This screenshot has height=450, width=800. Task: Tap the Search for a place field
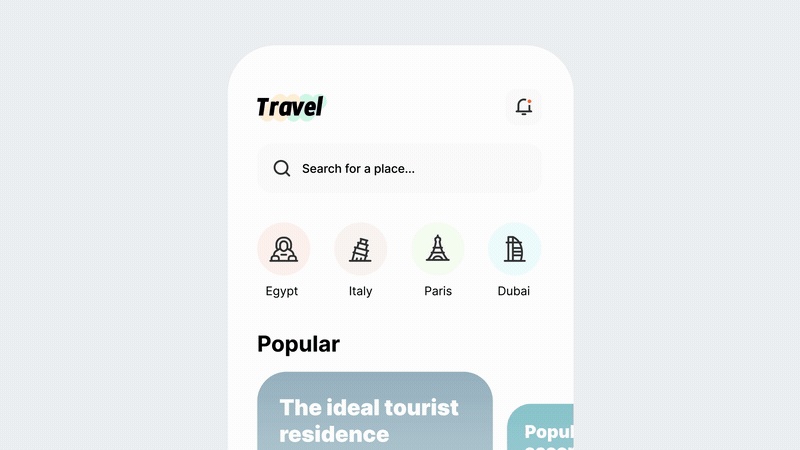pos(400,168)
